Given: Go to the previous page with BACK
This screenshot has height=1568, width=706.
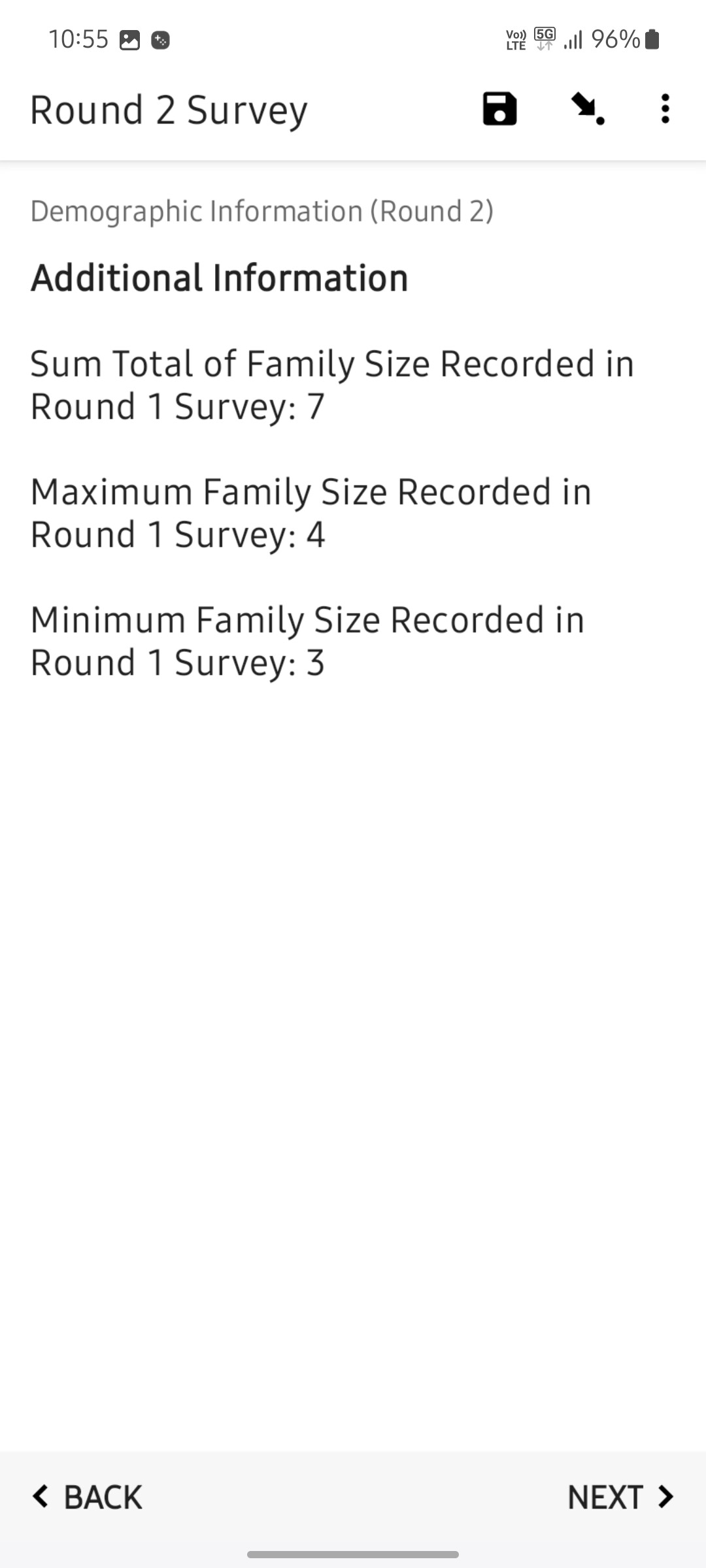Looking at the screenshot, I should 88,1497.
